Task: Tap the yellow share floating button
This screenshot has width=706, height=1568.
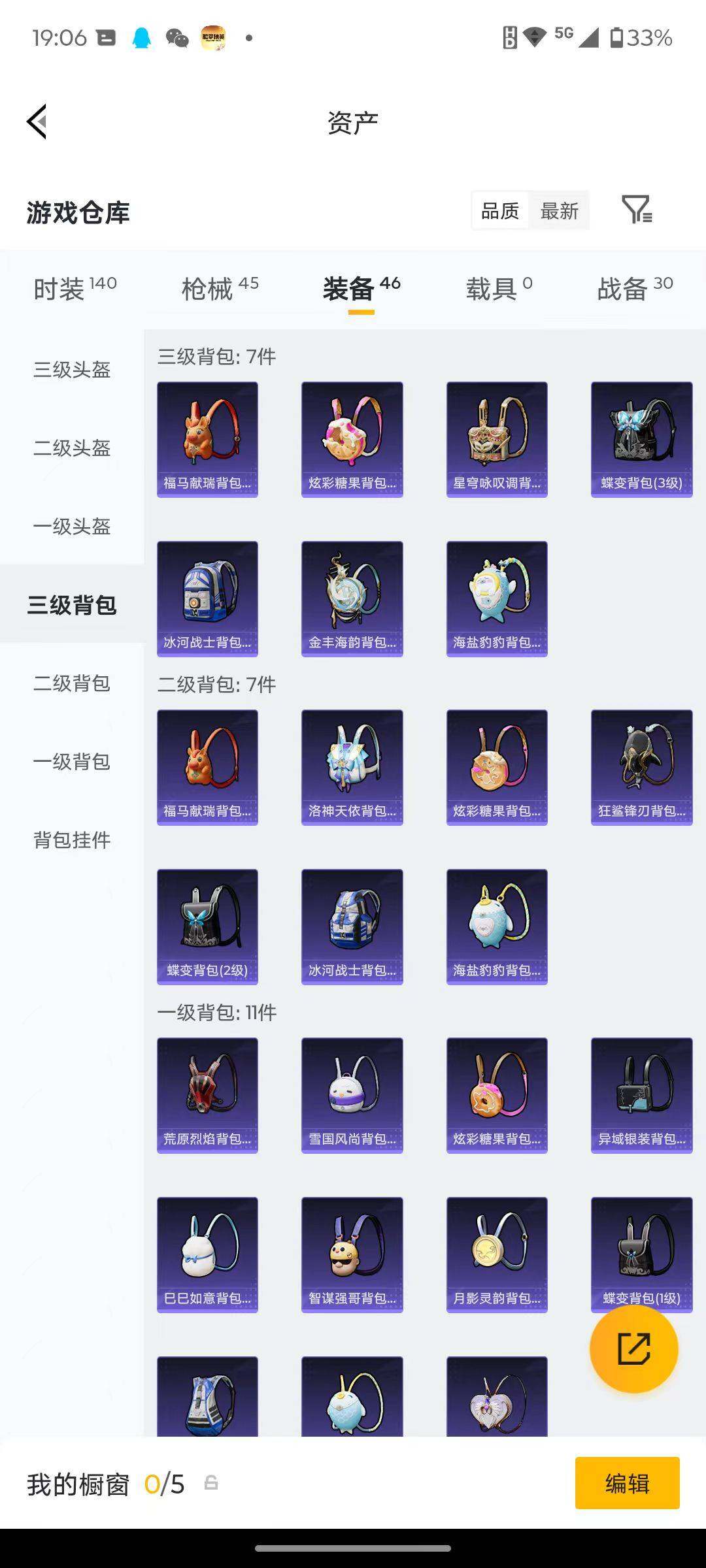Action: click(x=633, y=1348)
